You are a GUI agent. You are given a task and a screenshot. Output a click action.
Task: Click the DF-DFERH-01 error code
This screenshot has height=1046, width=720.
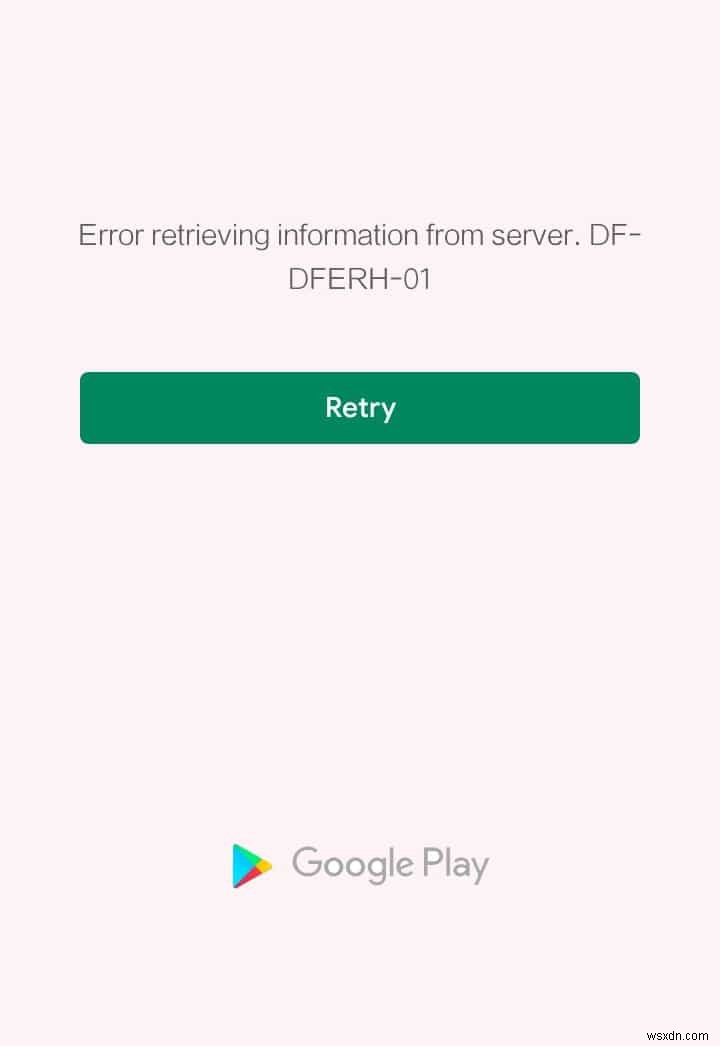360,279
